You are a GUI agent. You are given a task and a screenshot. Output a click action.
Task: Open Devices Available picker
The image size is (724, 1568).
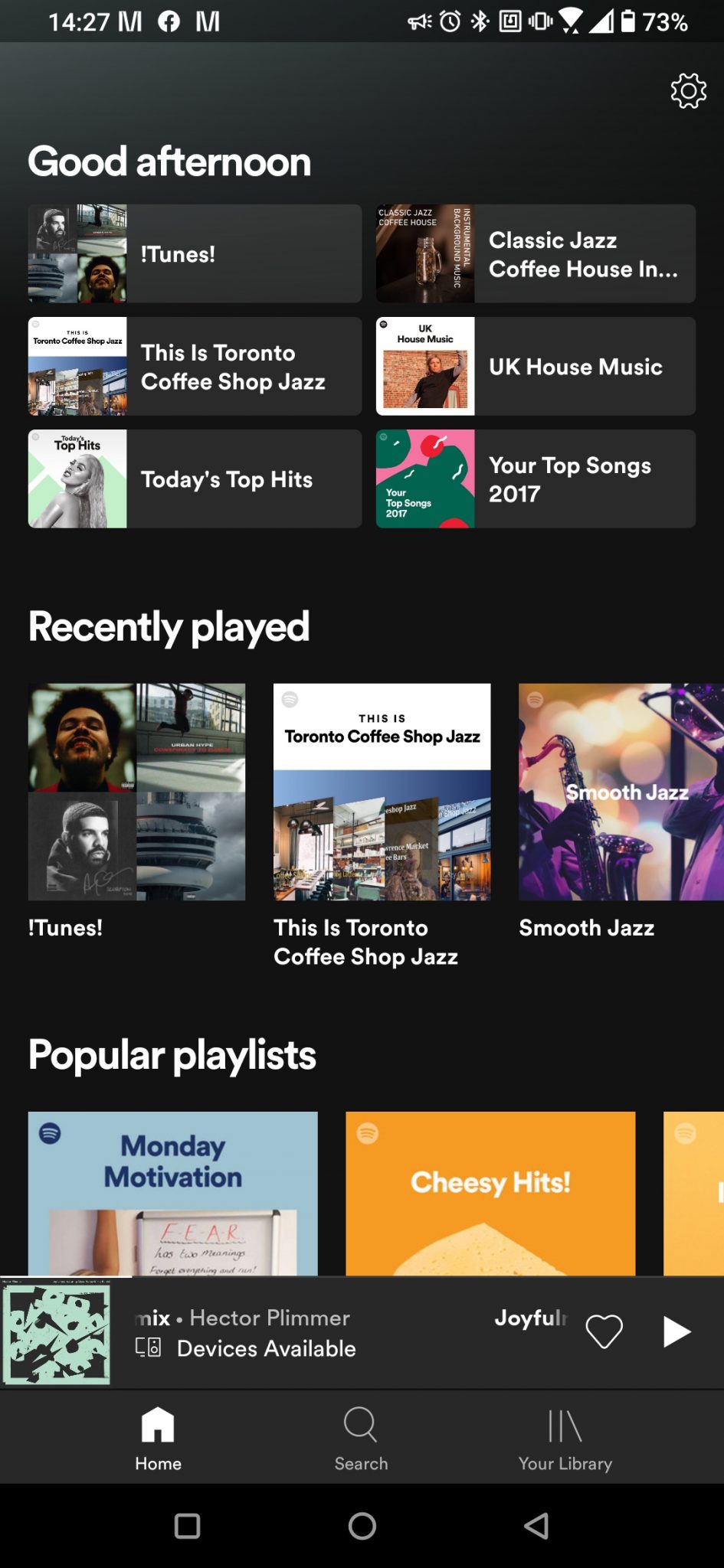(x=247, y=1348)
